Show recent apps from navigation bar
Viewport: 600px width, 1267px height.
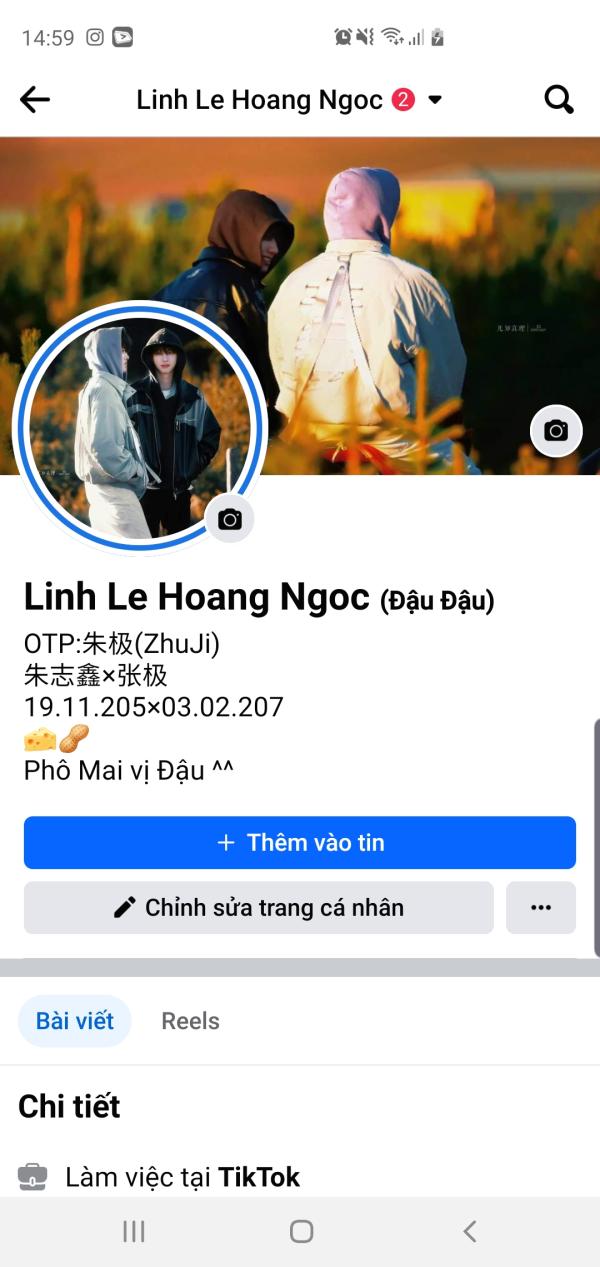tap(134, 1231)
